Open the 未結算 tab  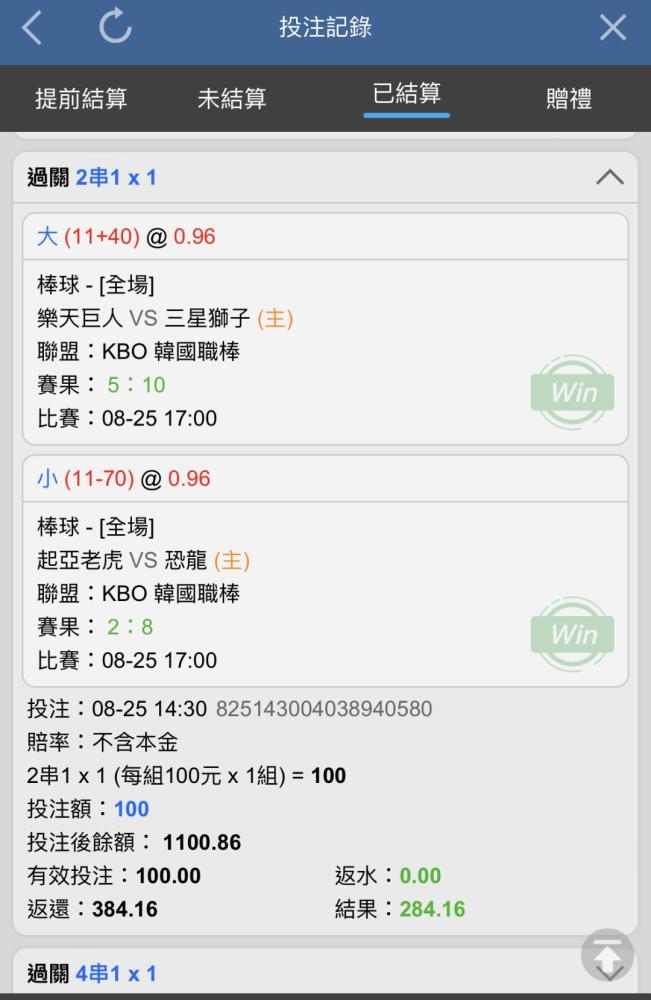[232, 99]
